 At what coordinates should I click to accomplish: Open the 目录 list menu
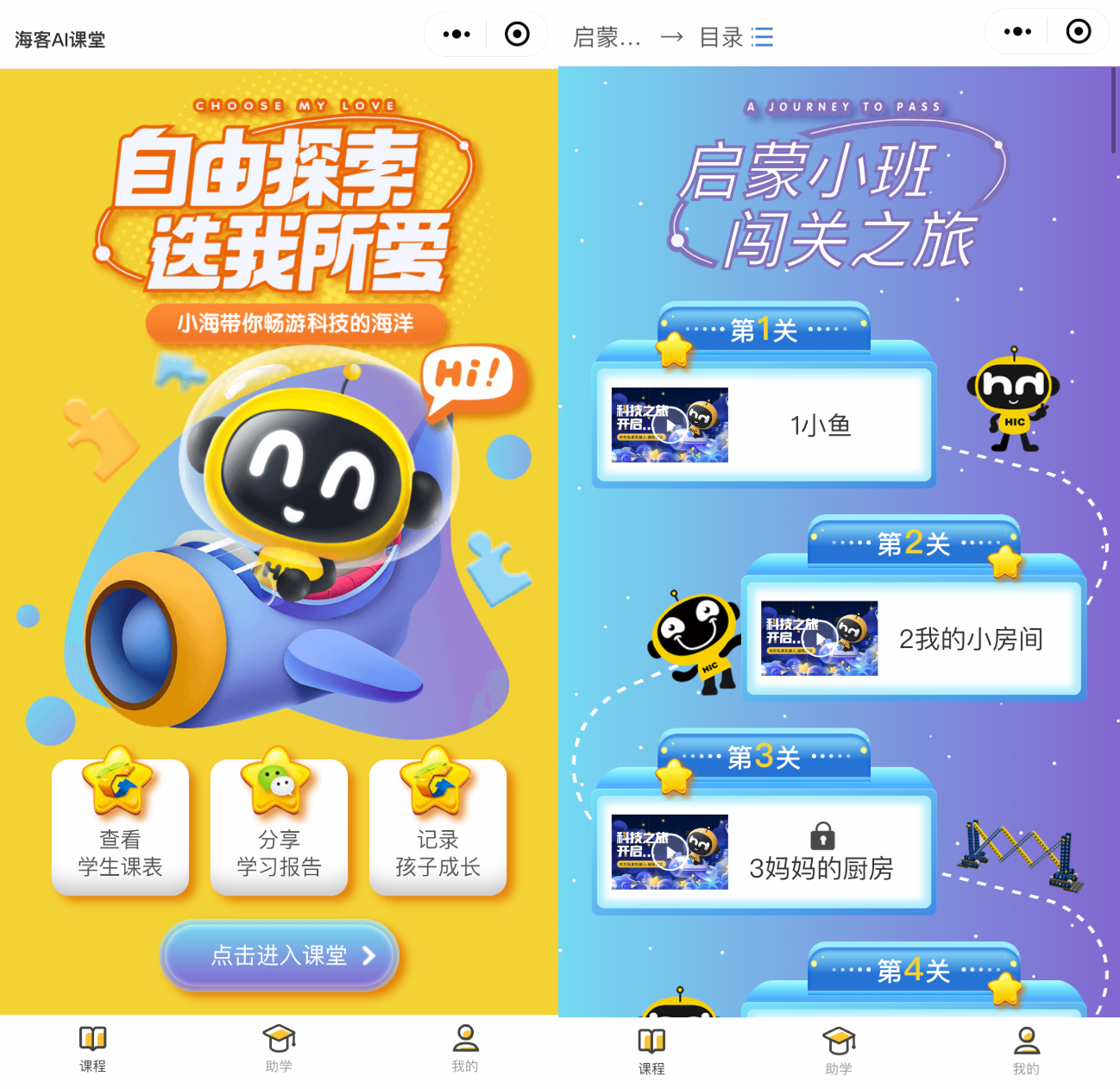tap(736, 37)
